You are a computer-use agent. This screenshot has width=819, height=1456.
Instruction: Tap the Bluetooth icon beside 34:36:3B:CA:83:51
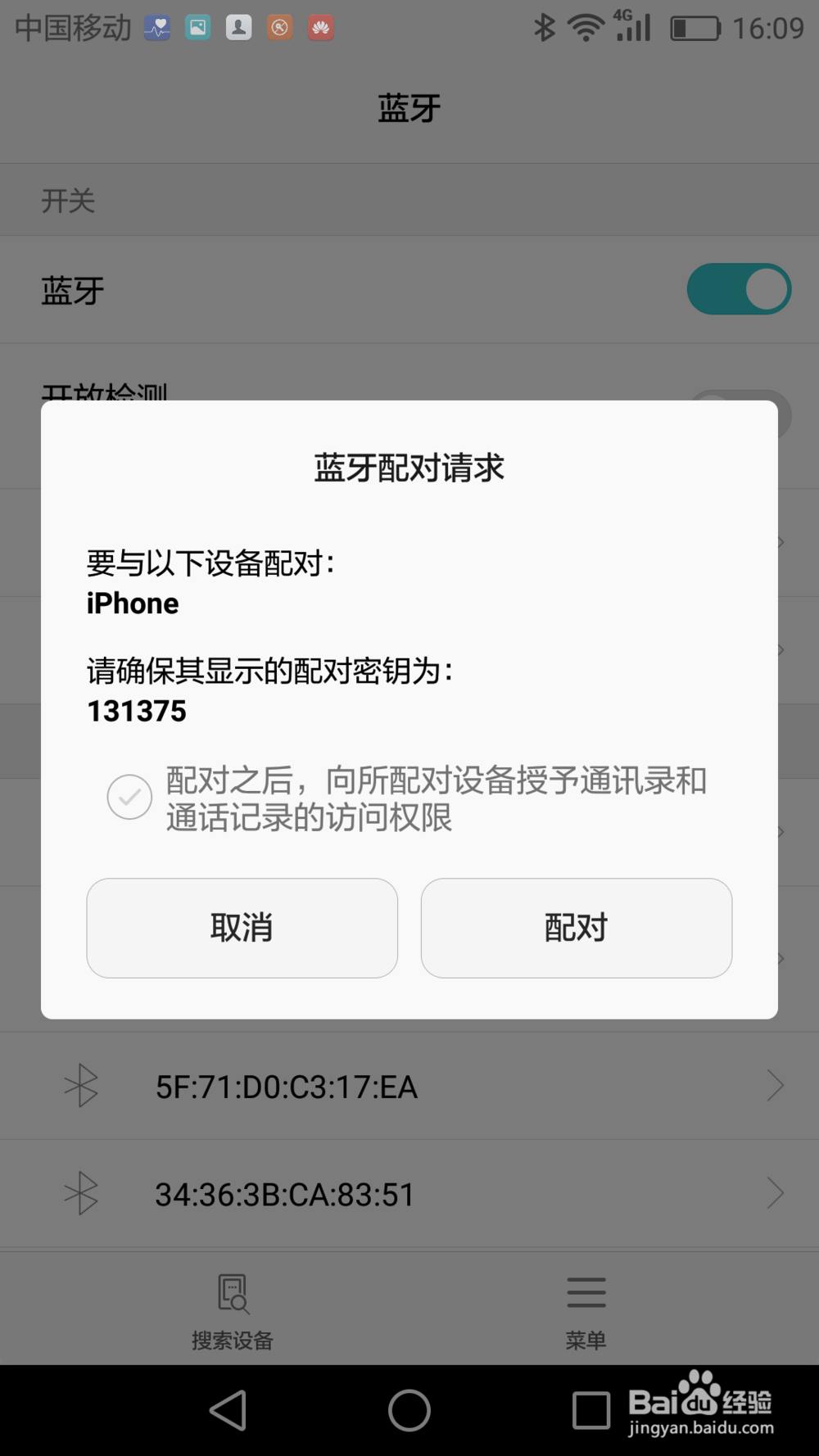click(81, 1194)
